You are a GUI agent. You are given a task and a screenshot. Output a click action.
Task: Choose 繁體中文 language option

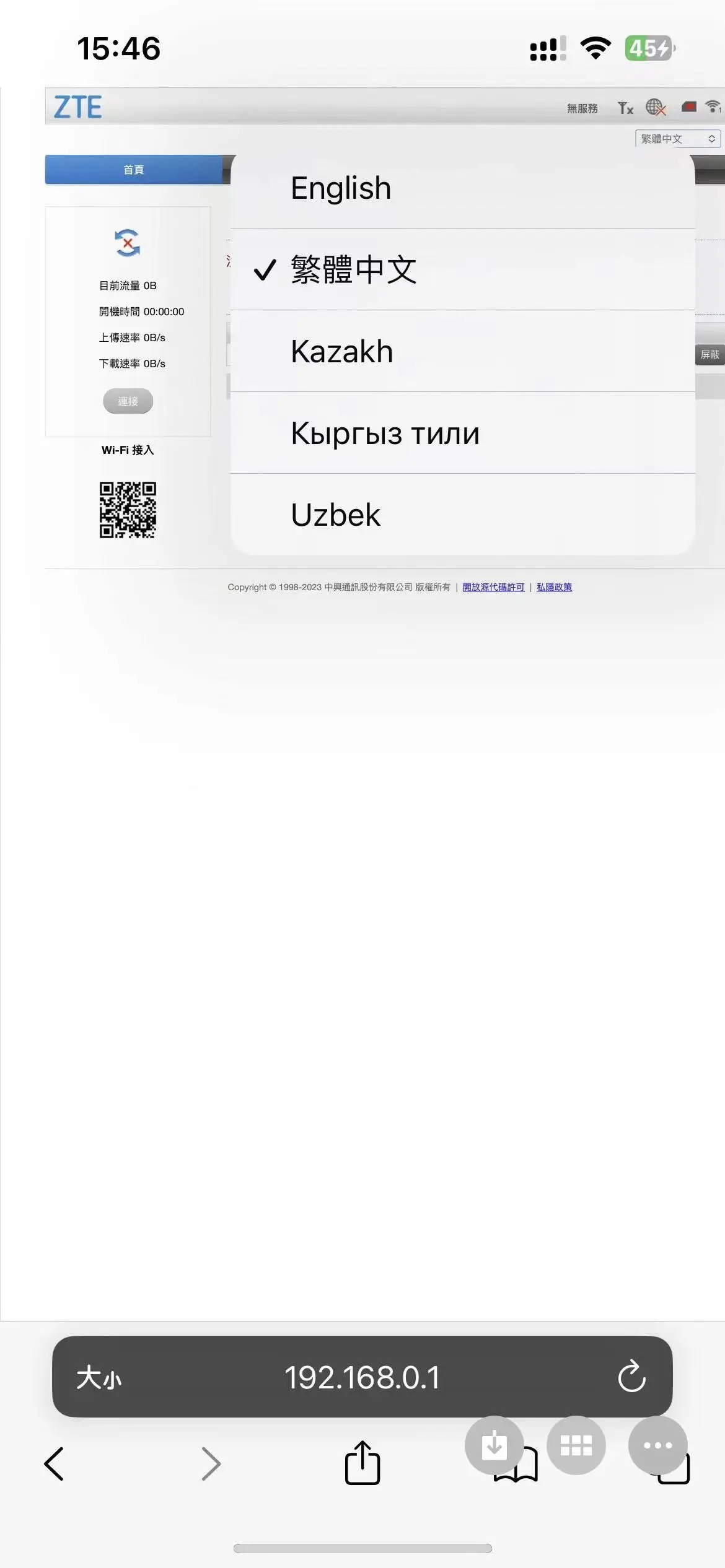462,269
